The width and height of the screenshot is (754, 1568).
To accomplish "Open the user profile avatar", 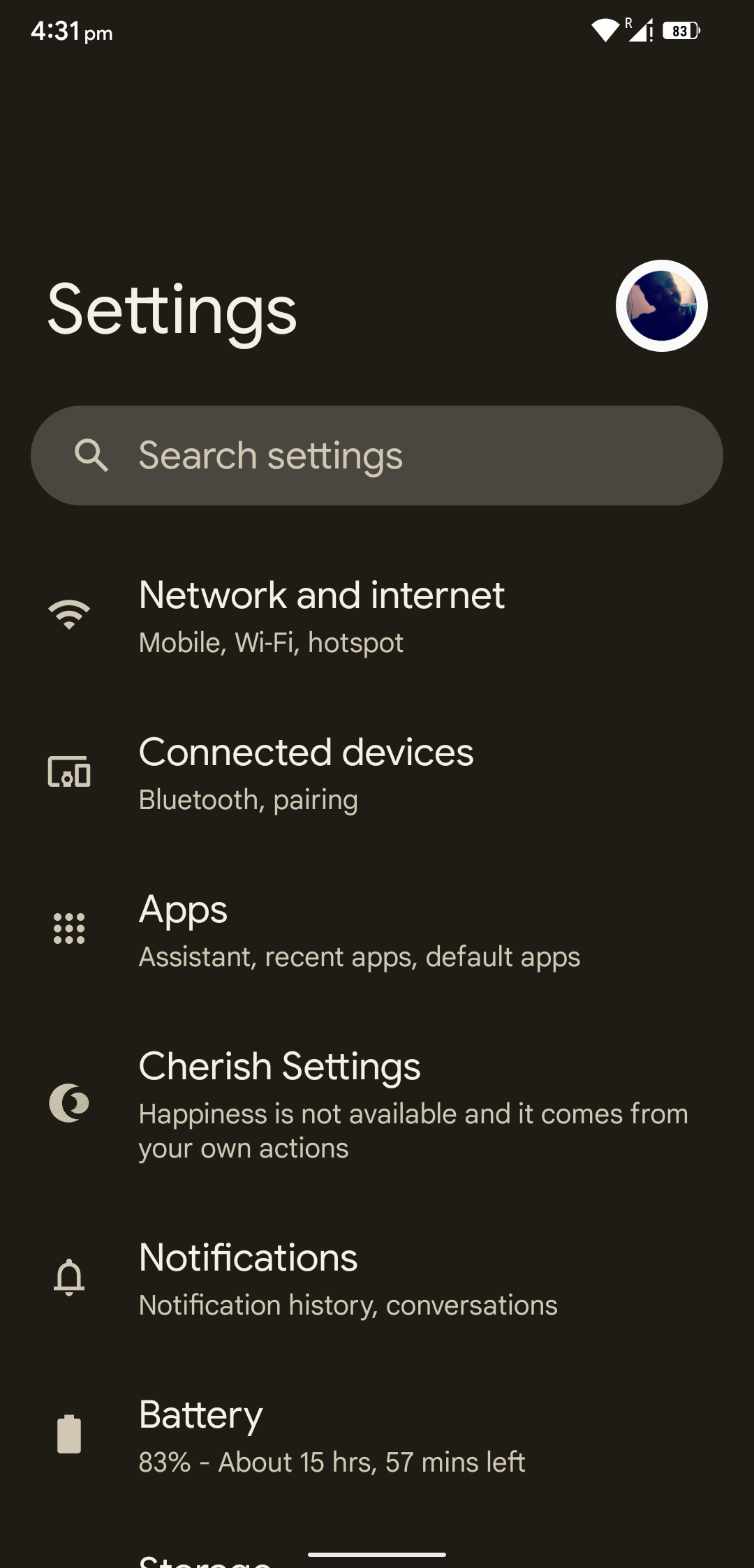I will click(661, 306).
